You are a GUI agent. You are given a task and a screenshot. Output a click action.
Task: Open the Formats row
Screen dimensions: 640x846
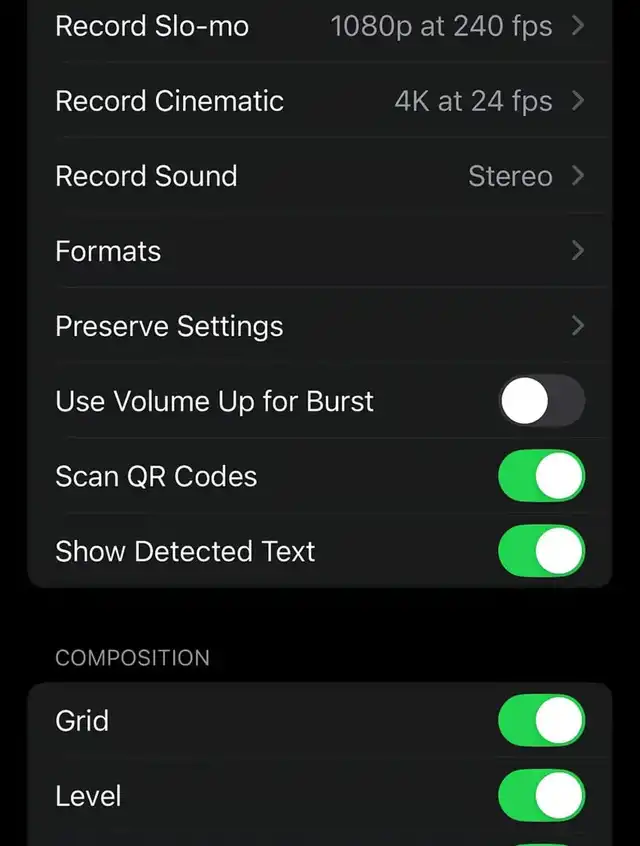pyautogui.click(x=318, y=251)
